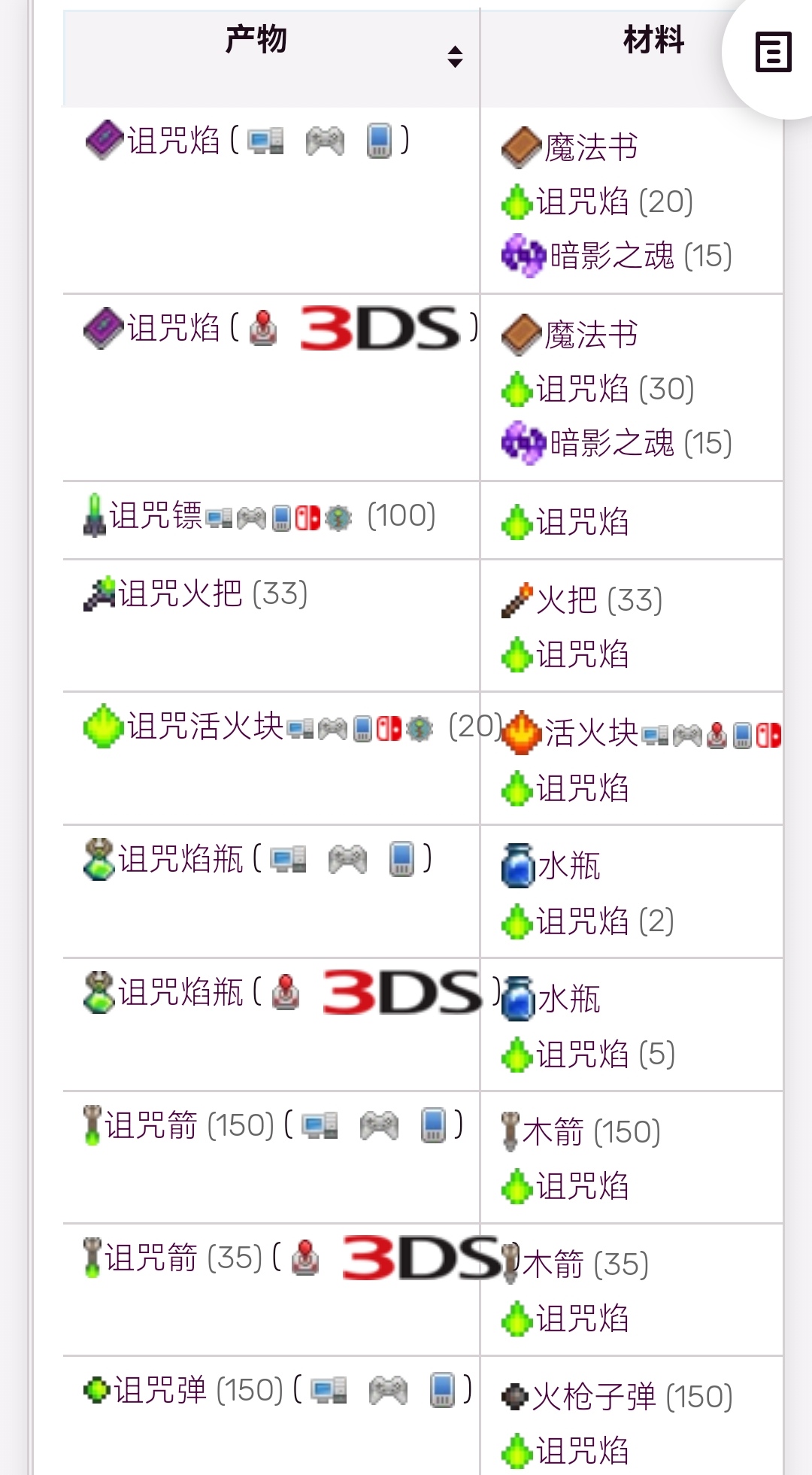Sort the table by 产物 column
Screen dimensions: 812x1475
click(454, 56)
